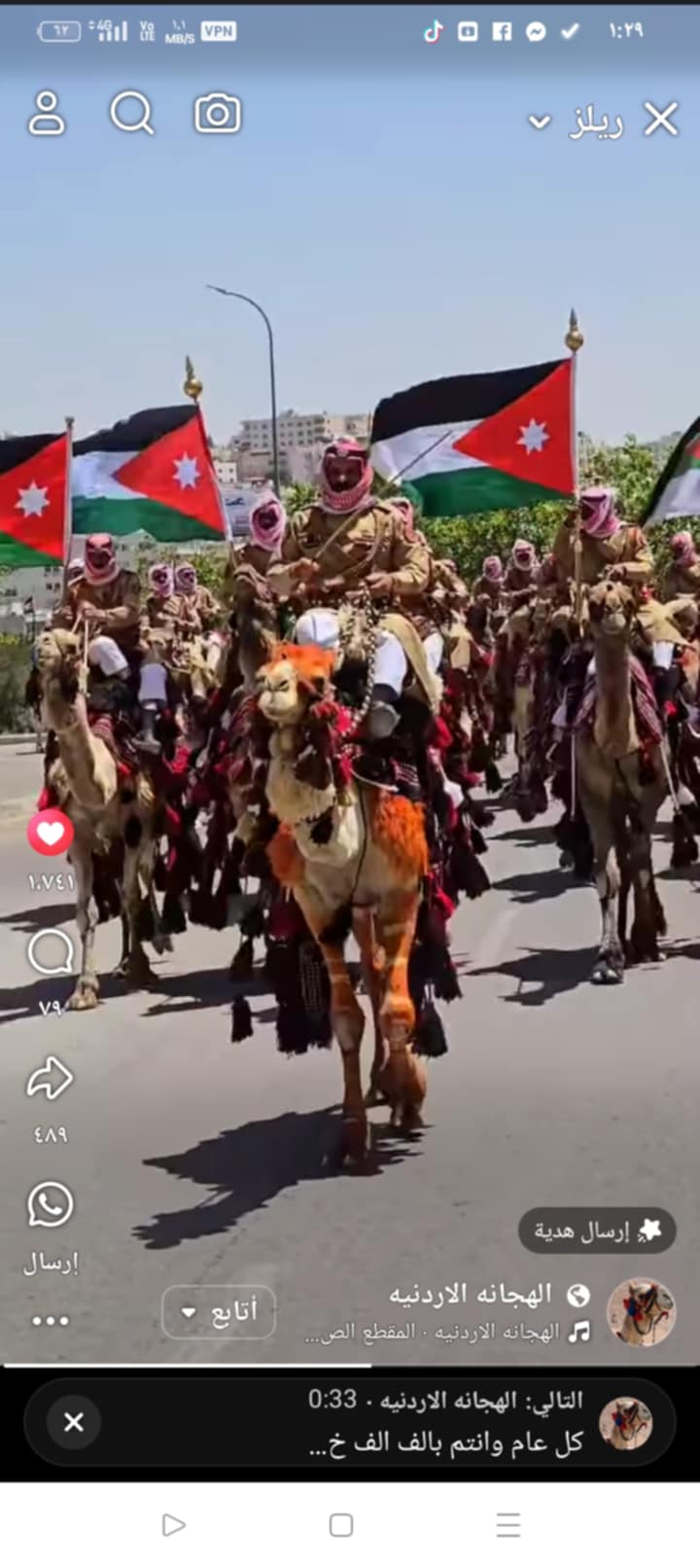This screenshot has height=1568, width=700.
Task: Open the system recent apps view
Action: (x=507, y=1524)
